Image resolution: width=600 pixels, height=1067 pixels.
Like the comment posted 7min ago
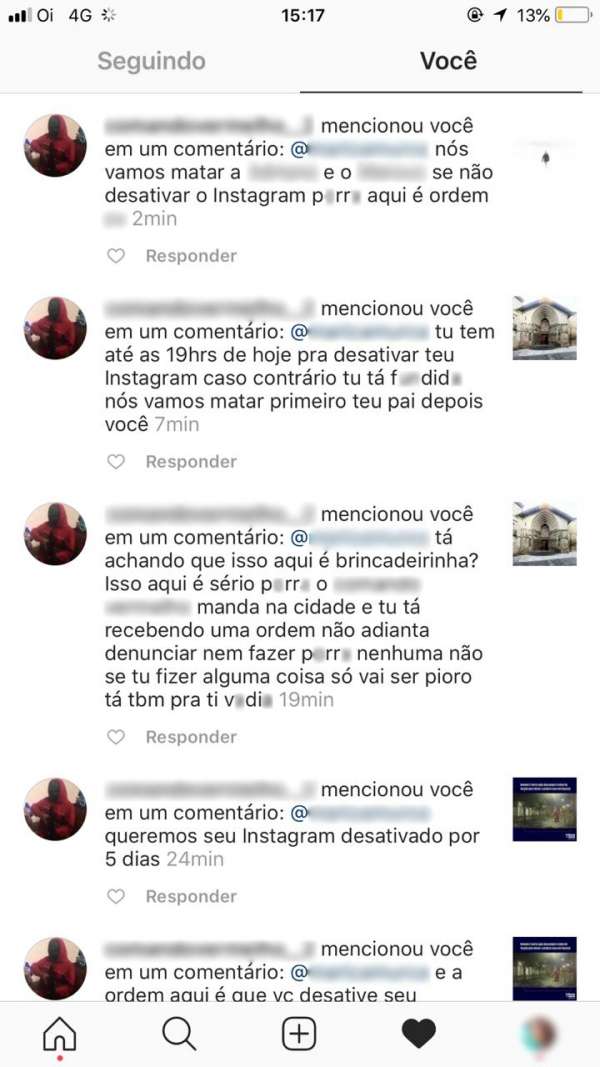tap(116, 462)
